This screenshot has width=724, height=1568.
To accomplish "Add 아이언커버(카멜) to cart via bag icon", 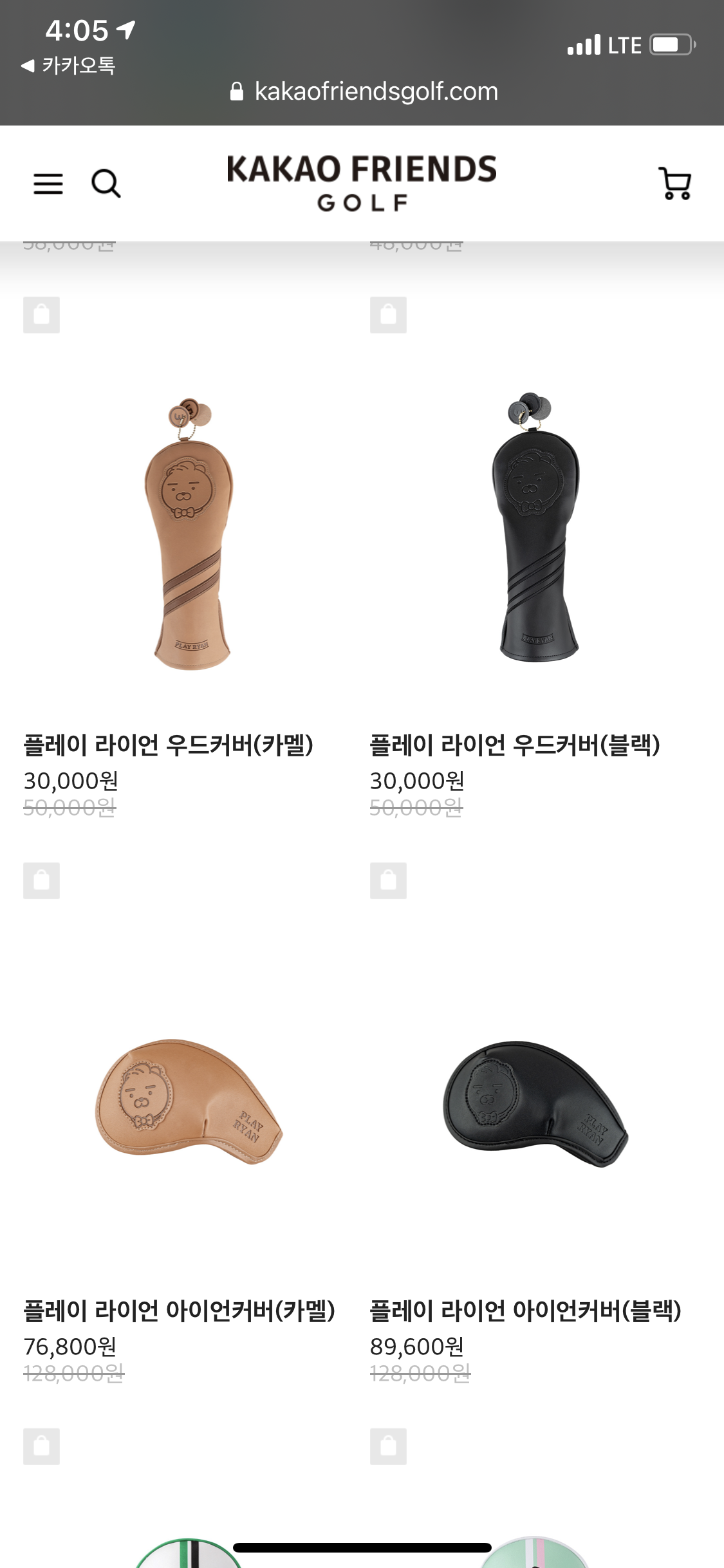I will click(42, 1446).
